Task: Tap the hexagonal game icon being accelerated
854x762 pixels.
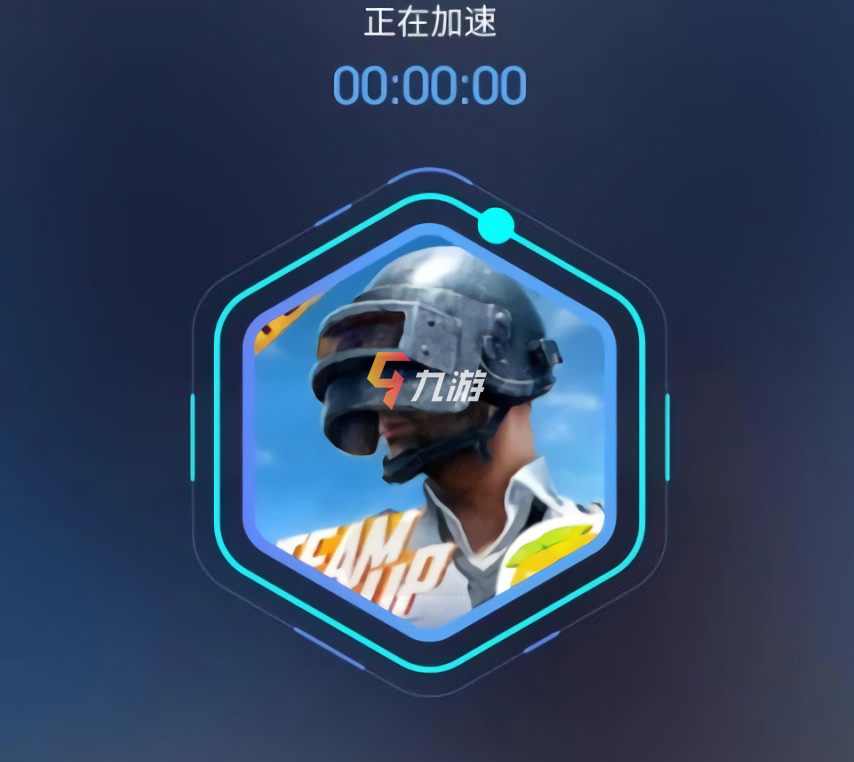Action: 430,430
